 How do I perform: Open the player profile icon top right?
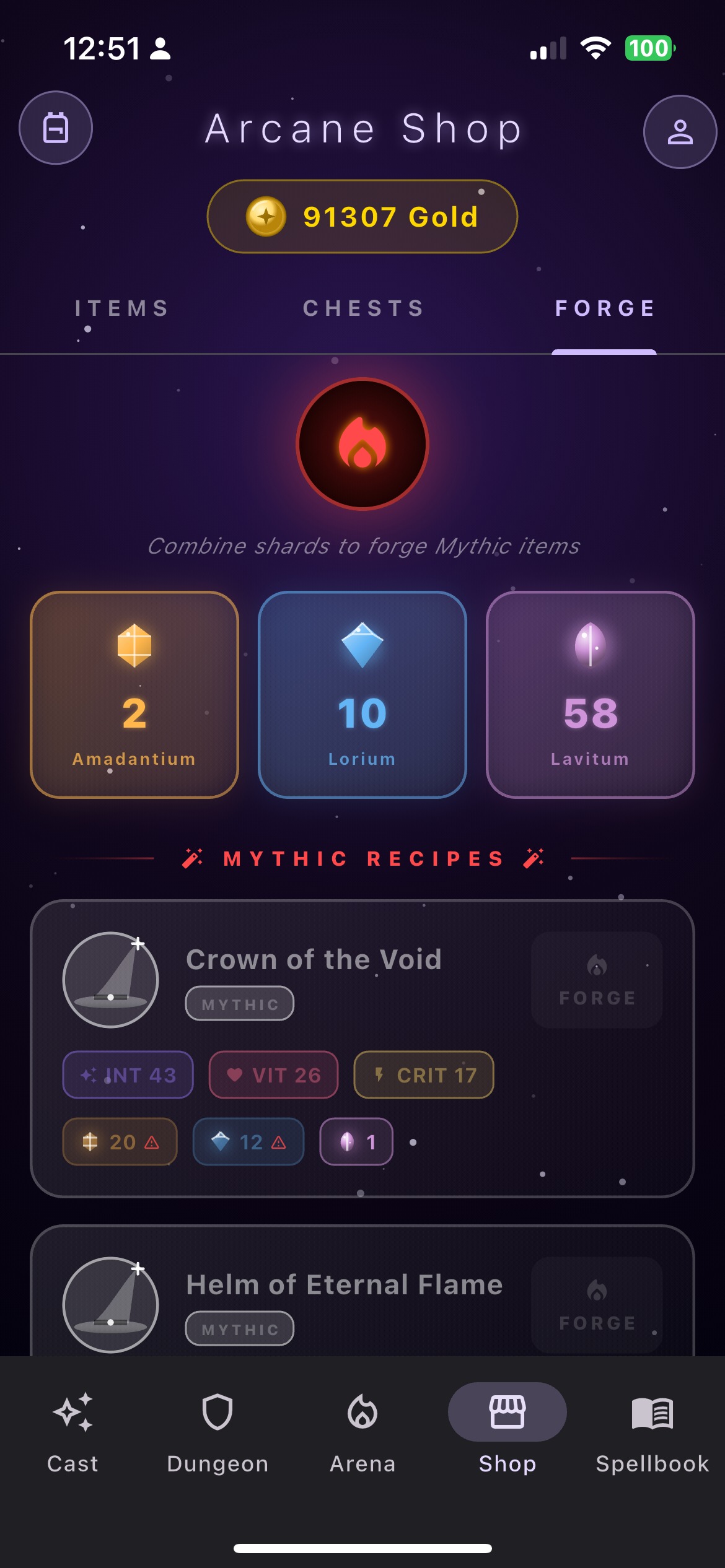pos(680,127)
